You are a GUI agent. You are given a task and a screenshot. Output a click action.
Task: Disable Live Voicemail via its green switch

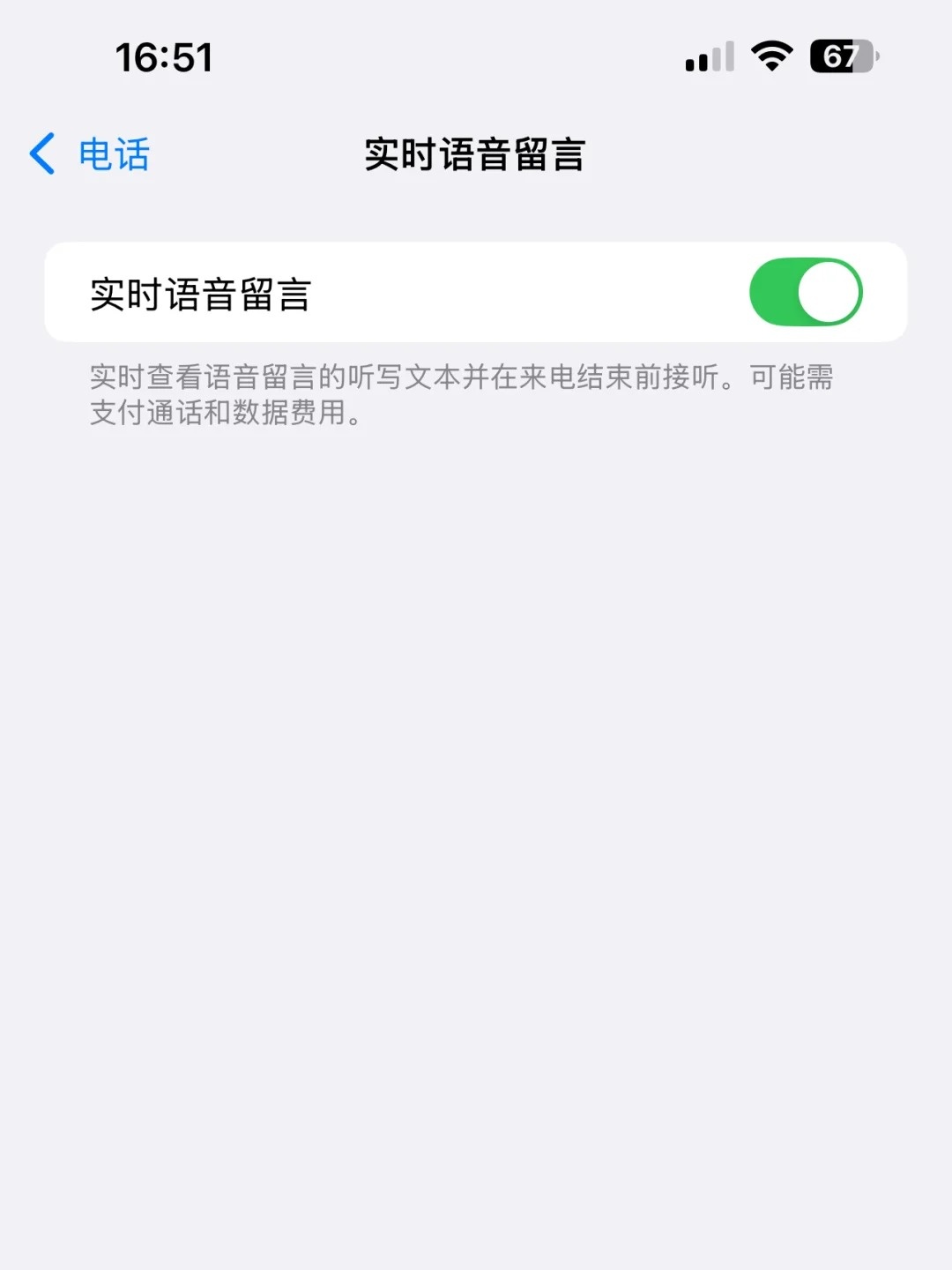click(x=804, y=292)
